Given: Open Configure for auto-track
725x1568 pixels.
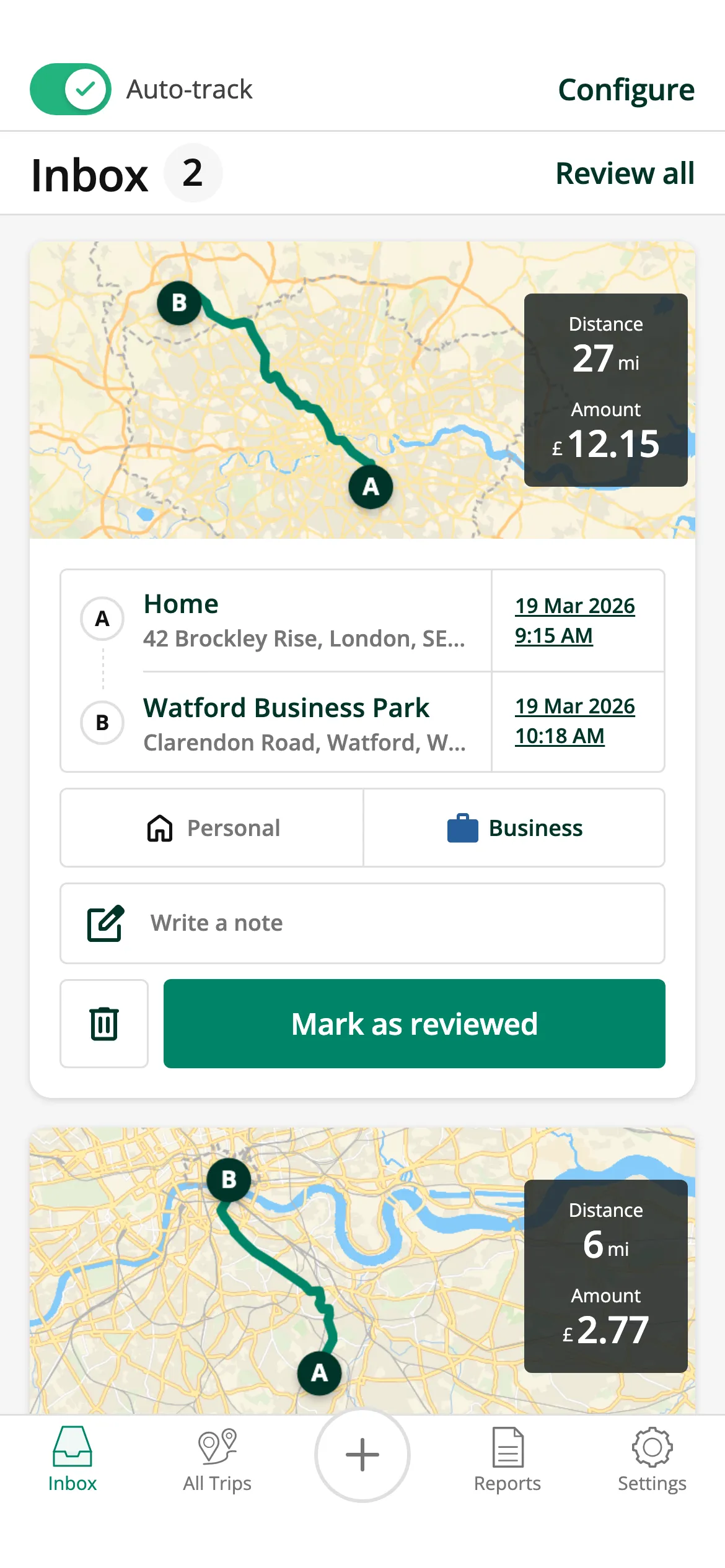Looking at the screenshot, I should pos(626,90).
